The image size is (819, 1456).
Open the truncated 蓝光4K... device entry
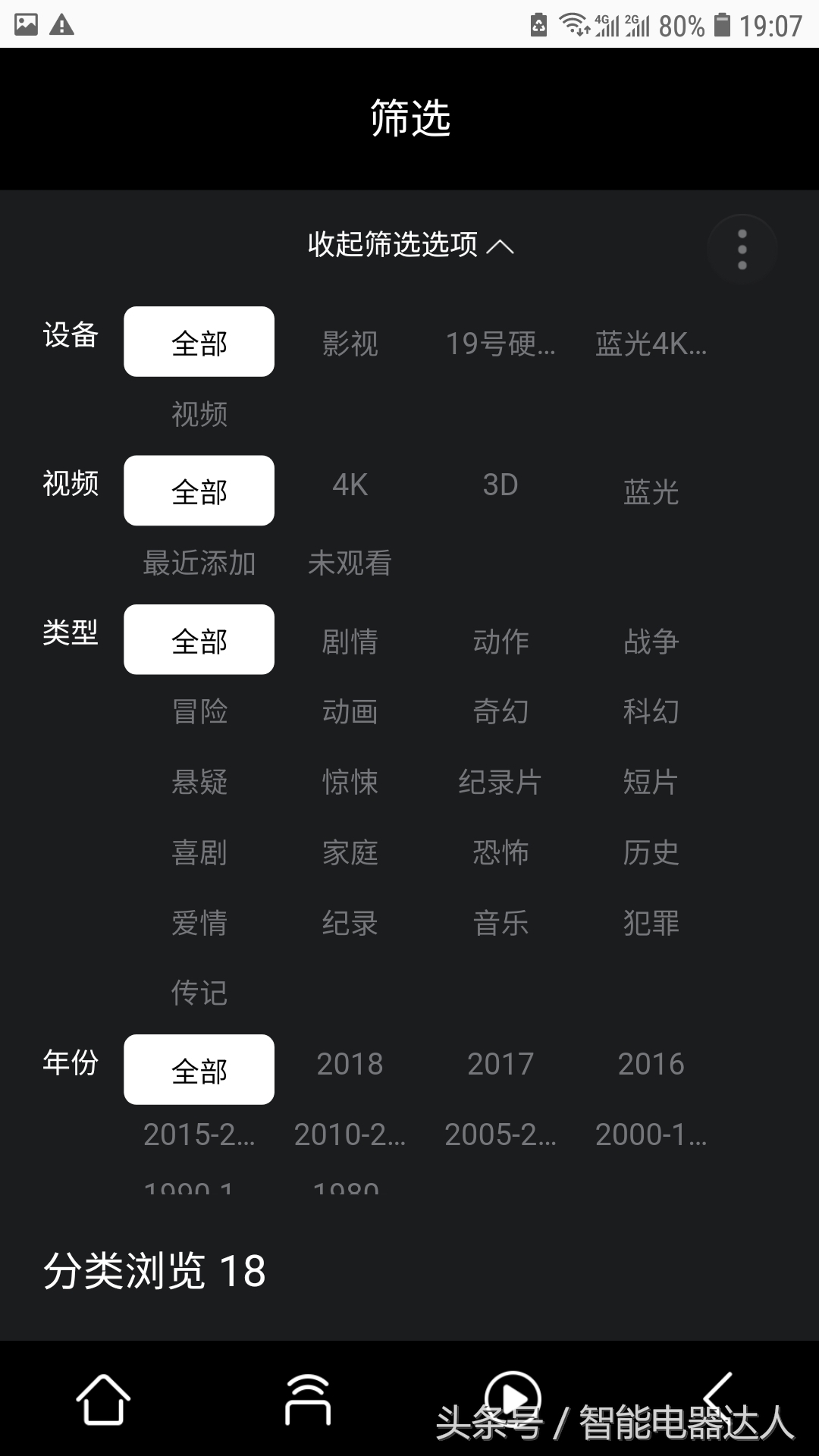coord(652,345)
